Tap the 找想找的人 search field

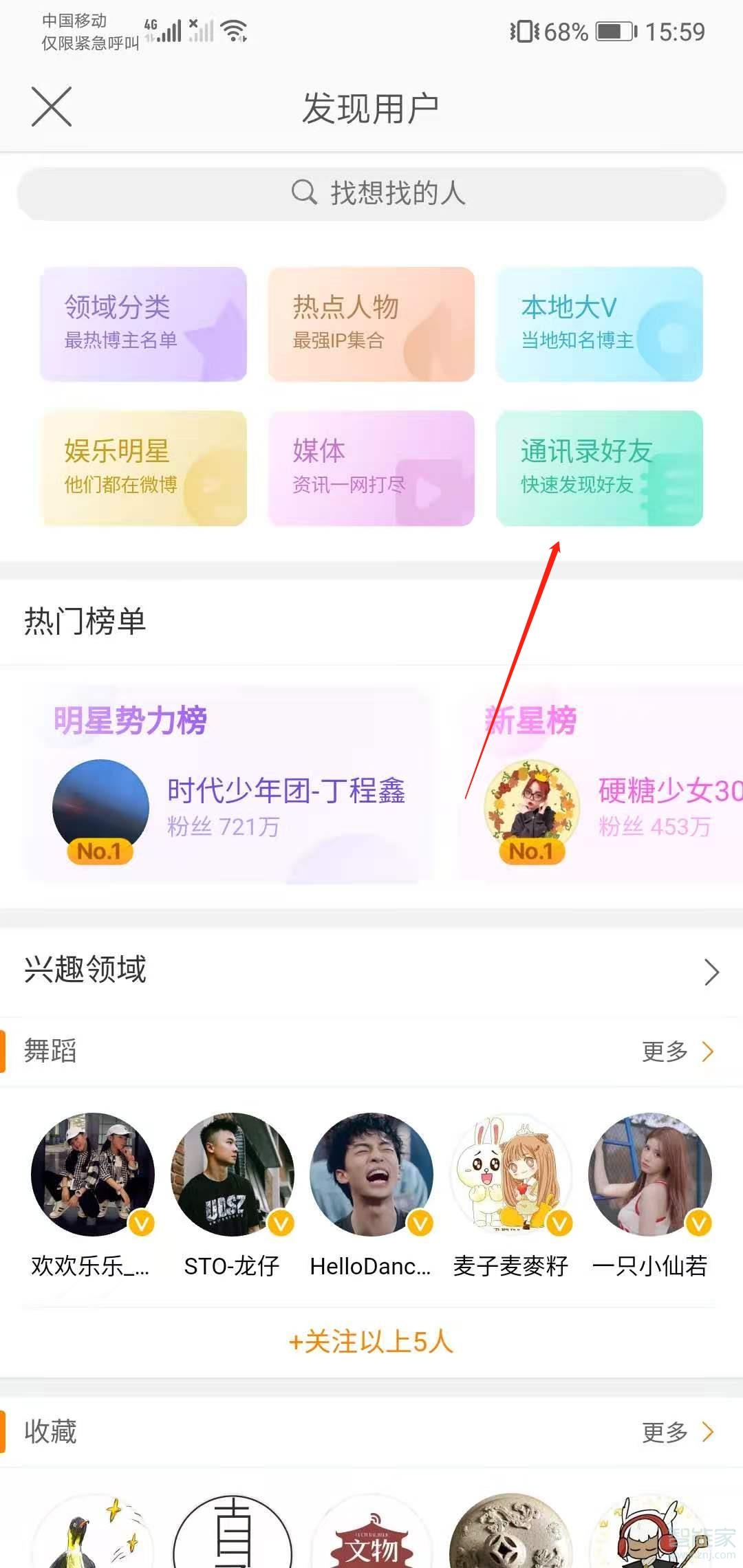[371, 193]
